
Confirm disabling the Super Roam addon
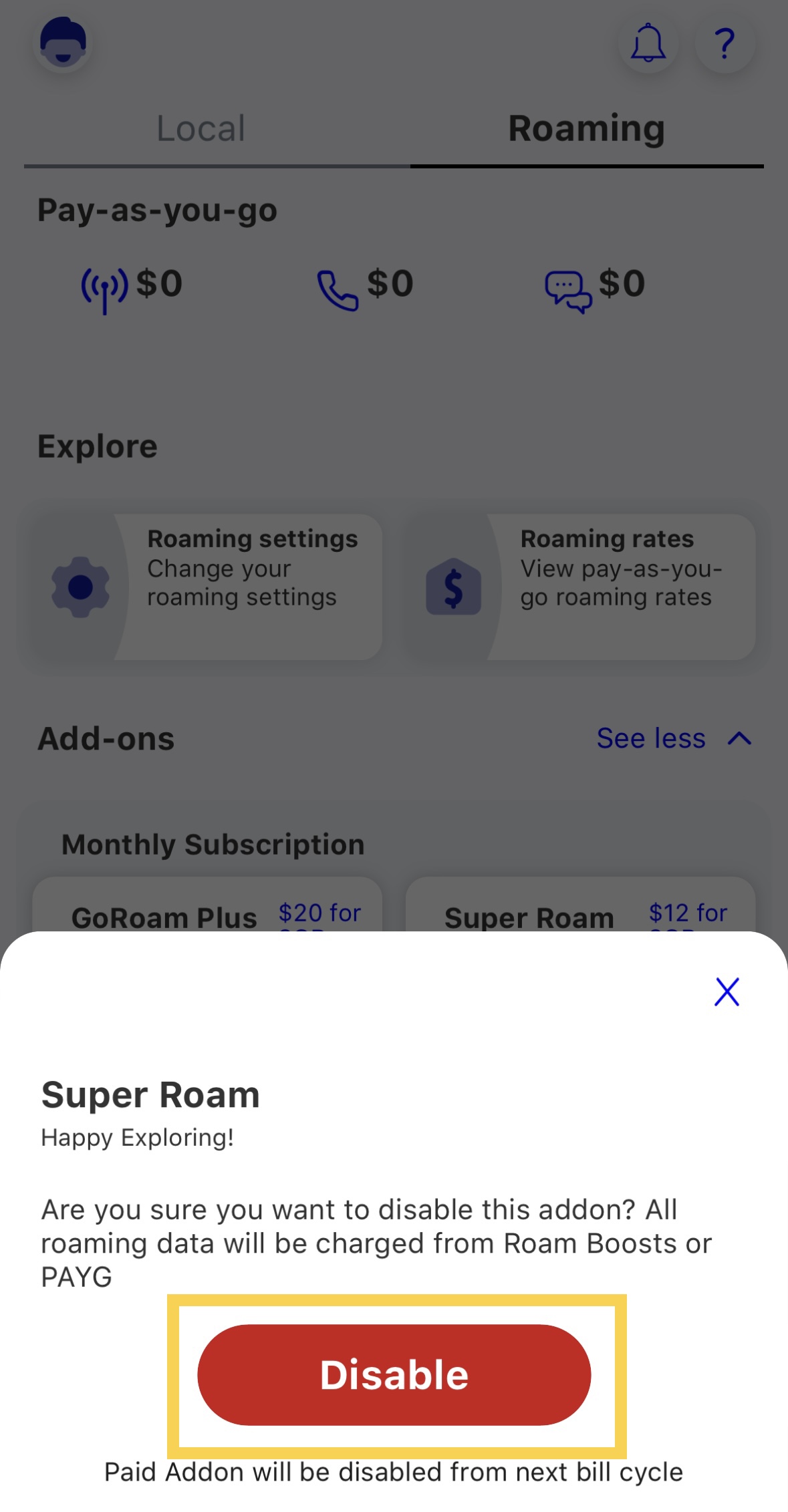(x=394, y=1374)
